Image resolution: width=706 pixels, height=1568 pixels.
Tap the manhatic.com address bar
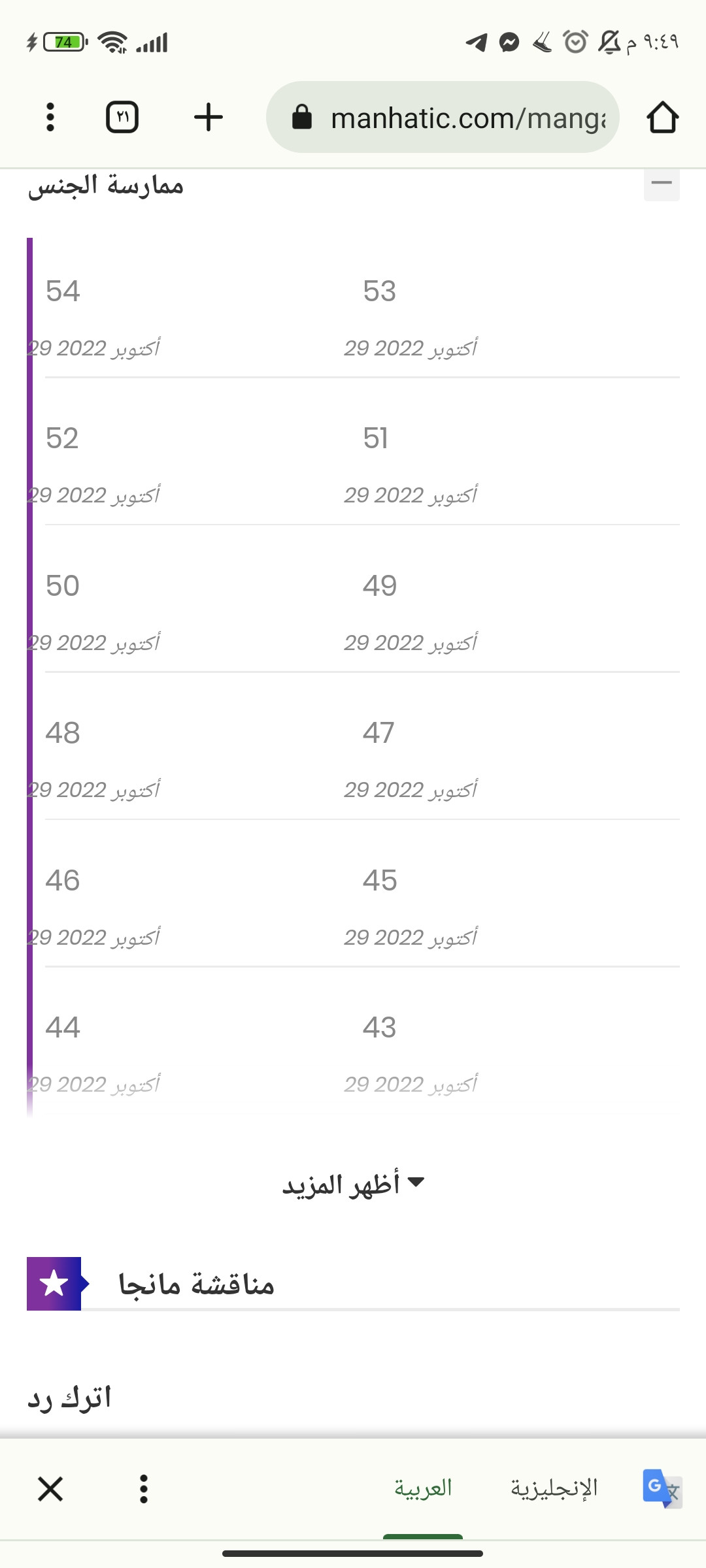(443, 118)
